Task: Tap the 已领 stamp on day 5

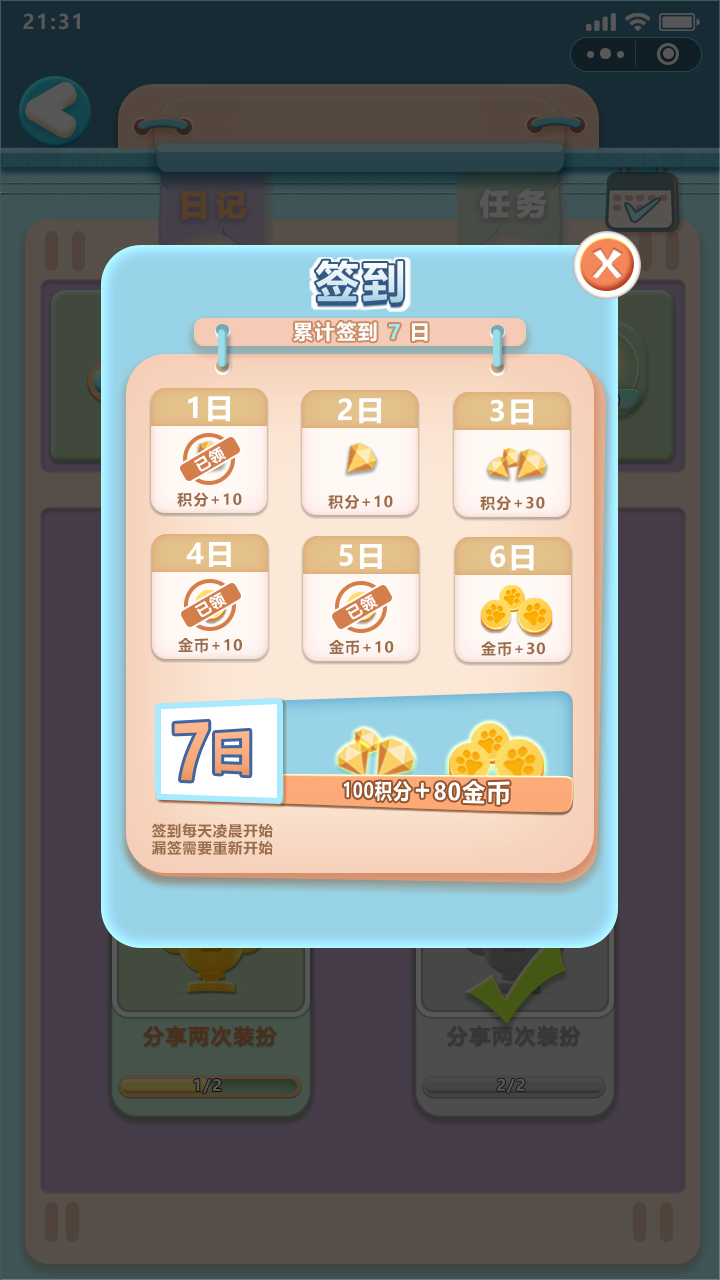Action: (x=361, y=608)
